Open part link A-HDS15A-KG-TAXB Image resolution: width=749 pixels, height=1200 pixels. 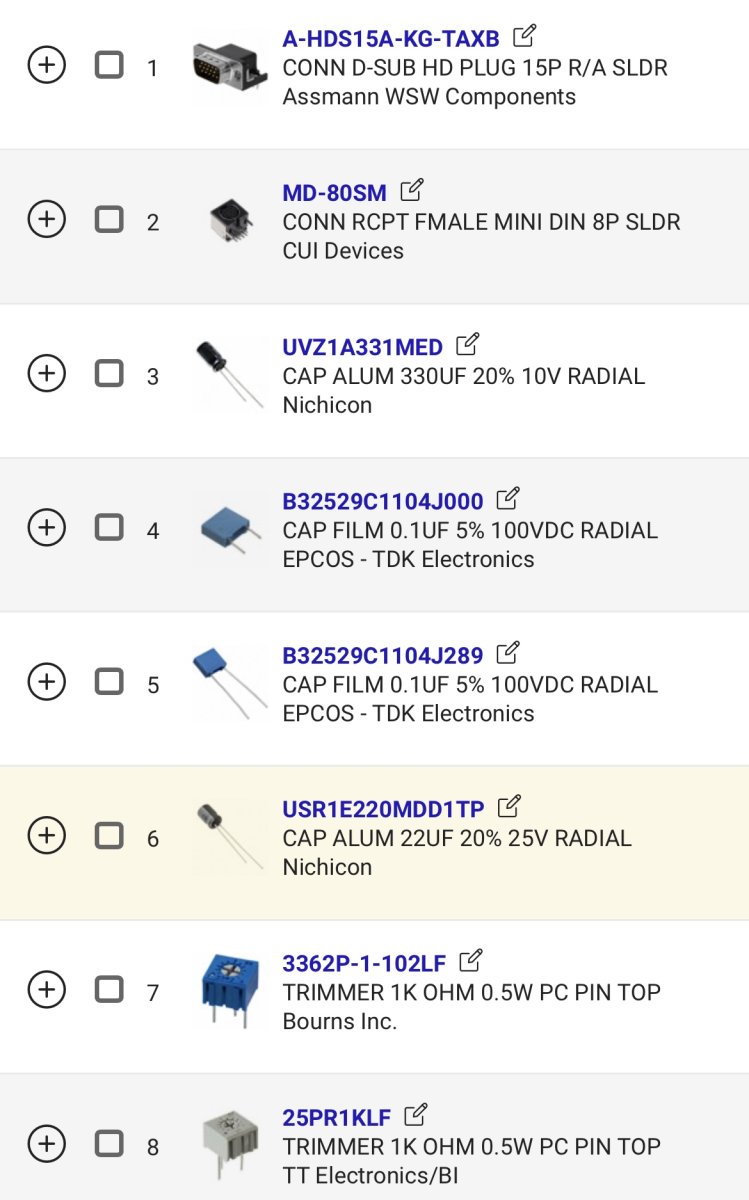click(x=390, y=39)
